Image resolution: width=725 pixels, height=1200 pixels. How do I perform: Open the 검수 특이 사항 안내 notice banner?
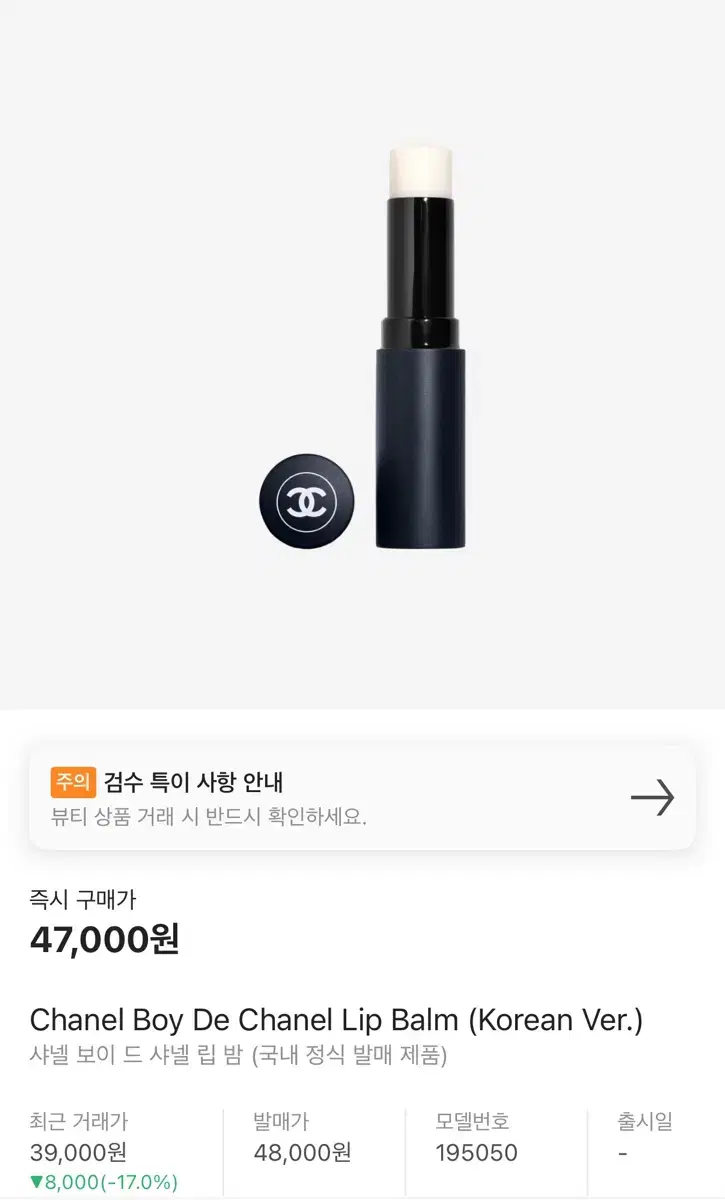pyautogui.click(x=362, y=797)
